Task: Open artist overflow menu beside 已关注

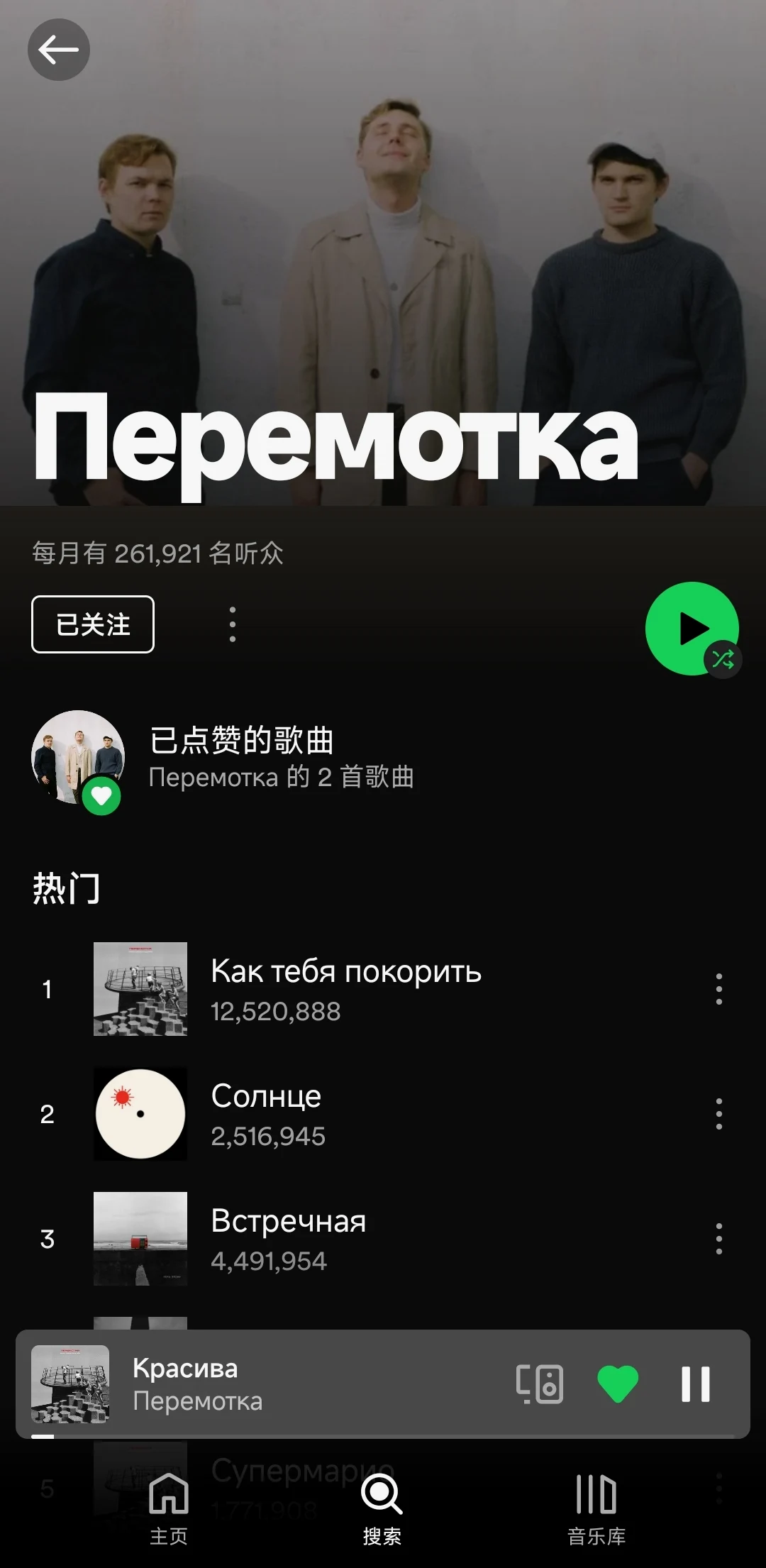Action: (233, 624)
